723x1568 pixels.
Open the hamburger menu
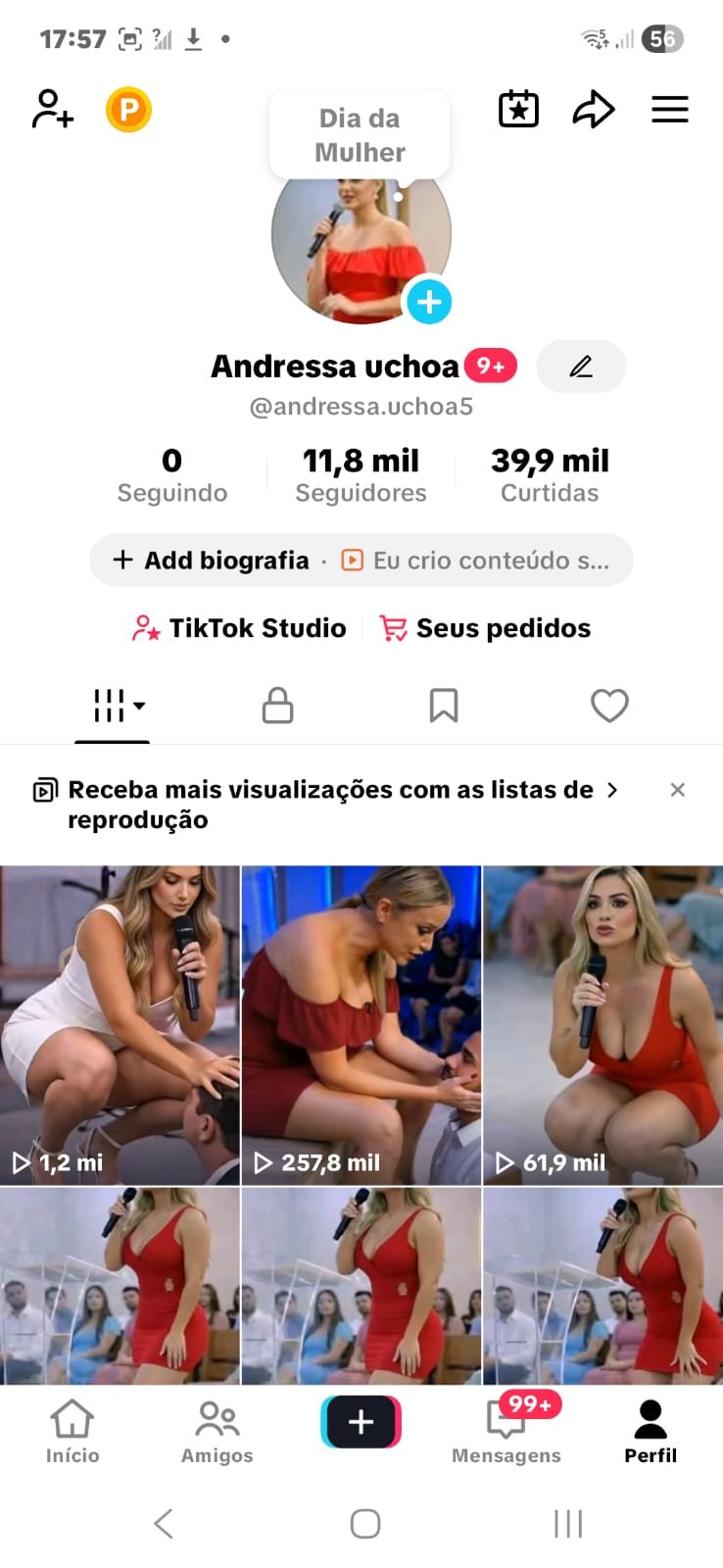[670, 109]
